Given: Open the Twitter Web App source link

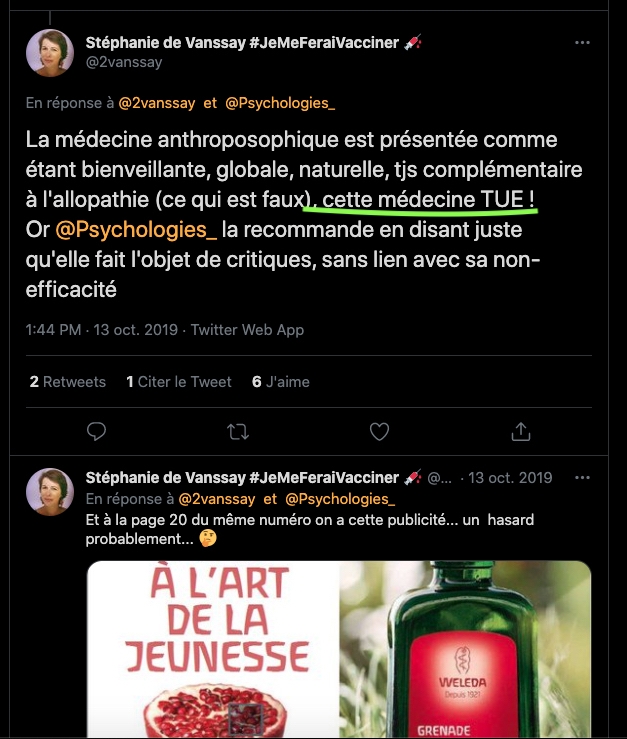Looking at the screenshot, I should (247, 329).
